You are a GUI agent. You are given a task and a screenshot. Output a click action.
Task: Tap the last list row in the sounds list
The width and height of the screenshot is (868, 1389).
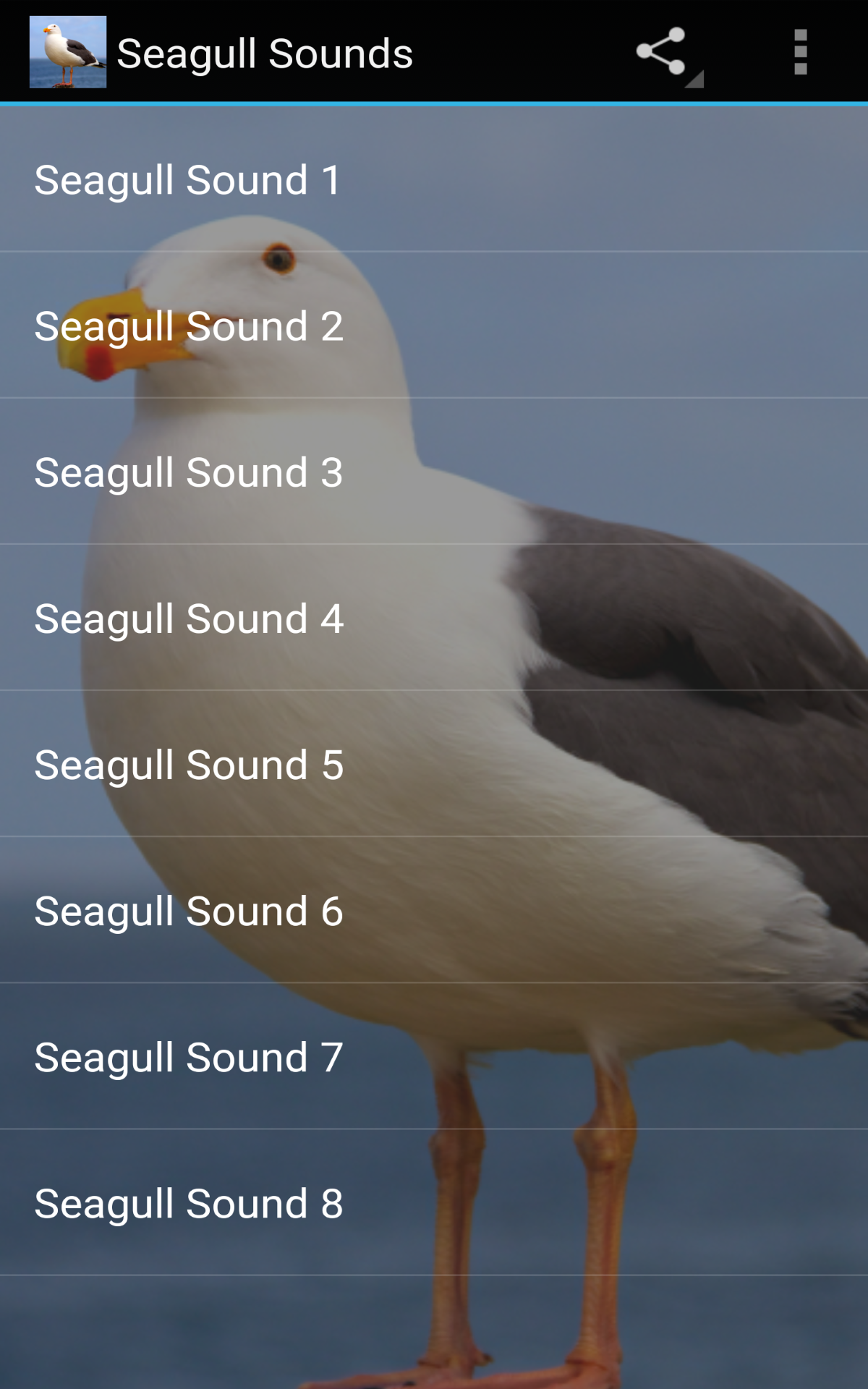[434, 1203]
